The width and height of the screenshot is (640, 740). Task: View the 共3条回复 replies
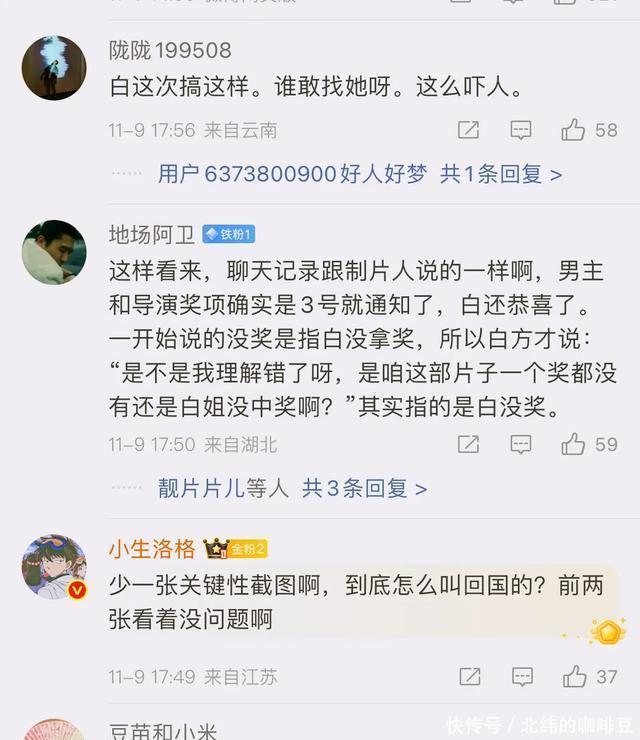[x=365, y=488]
